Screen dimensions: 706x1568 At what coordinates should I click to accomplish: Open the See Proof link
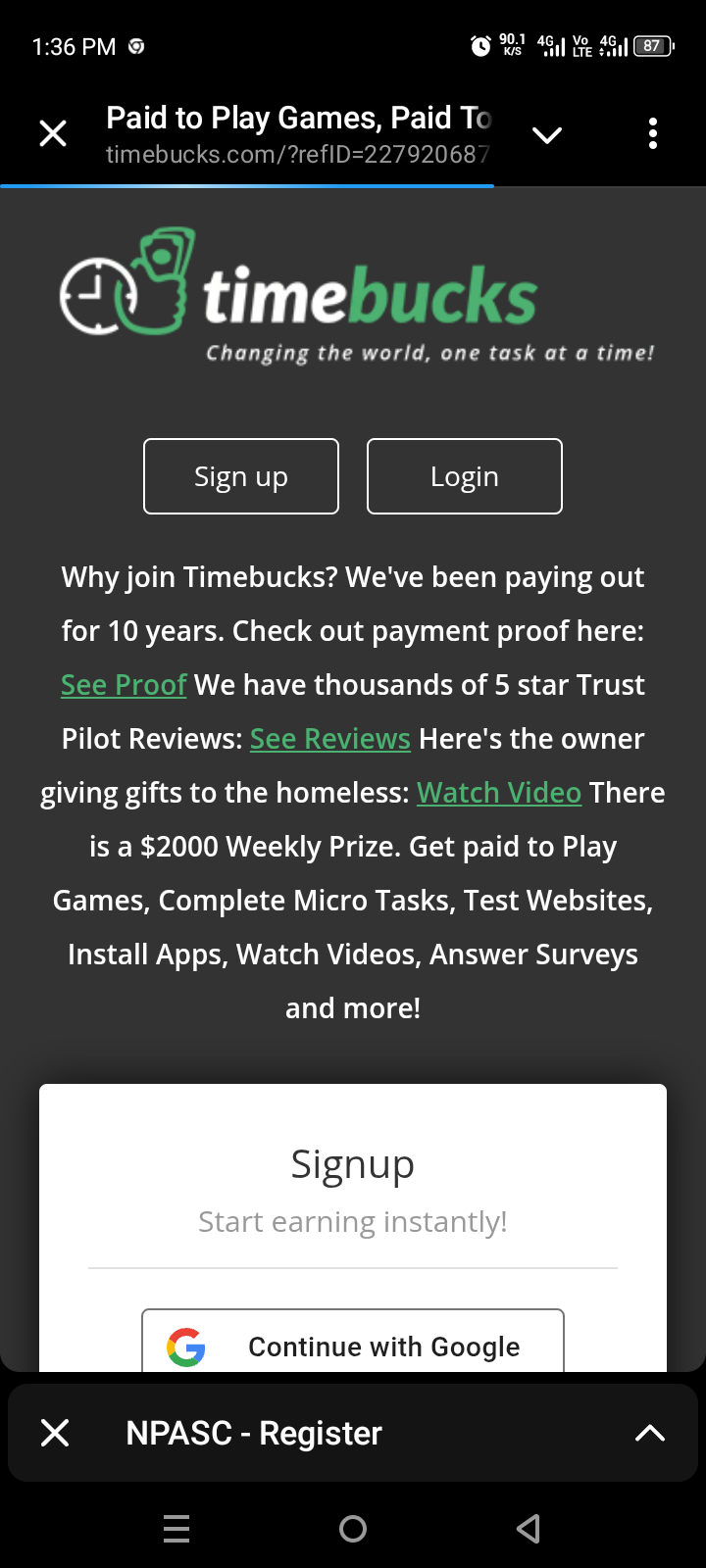click(x=124, y=685)
